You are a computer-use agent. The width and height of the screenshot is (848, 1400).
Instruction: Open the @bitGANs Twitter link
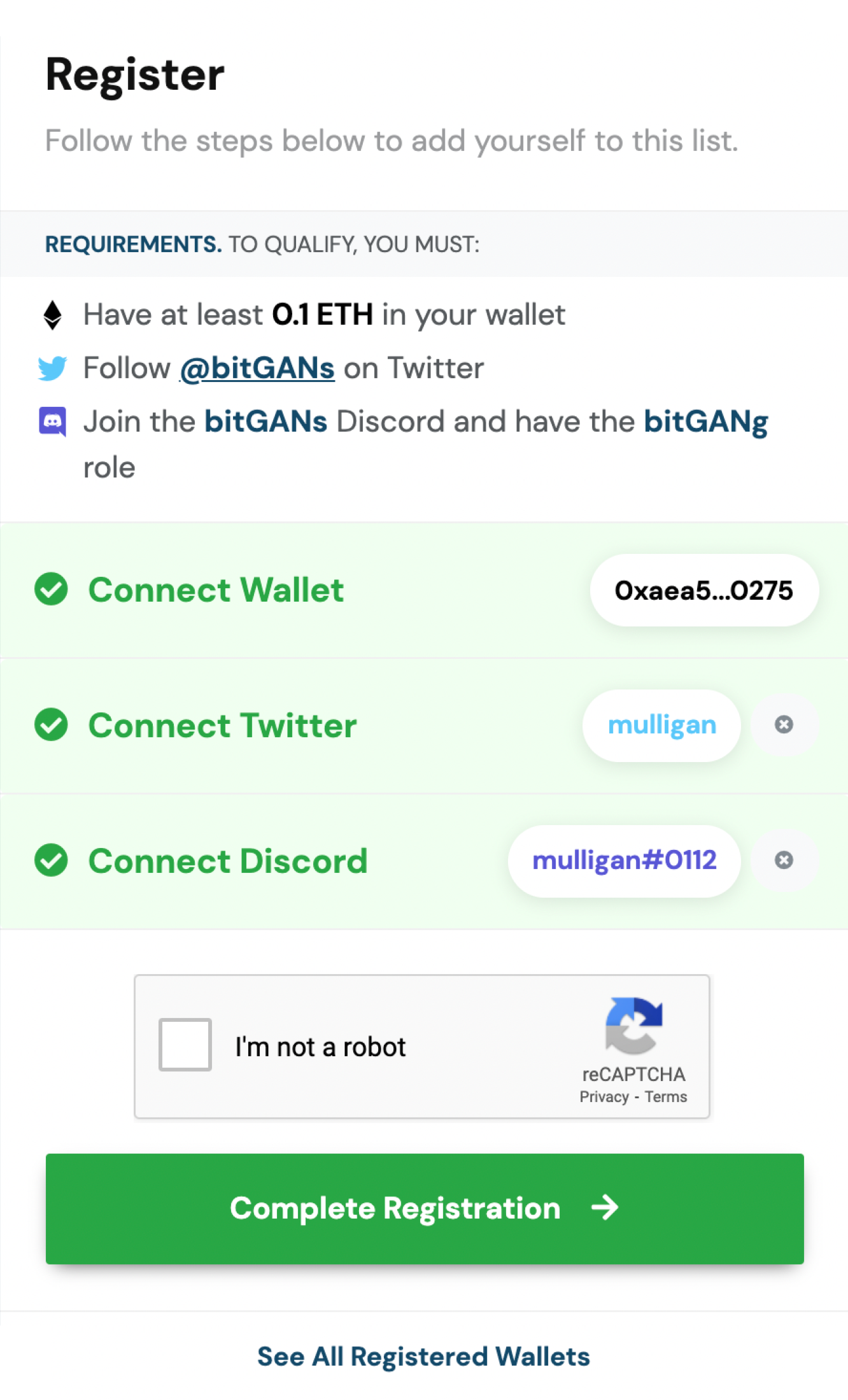coord(257,369)
